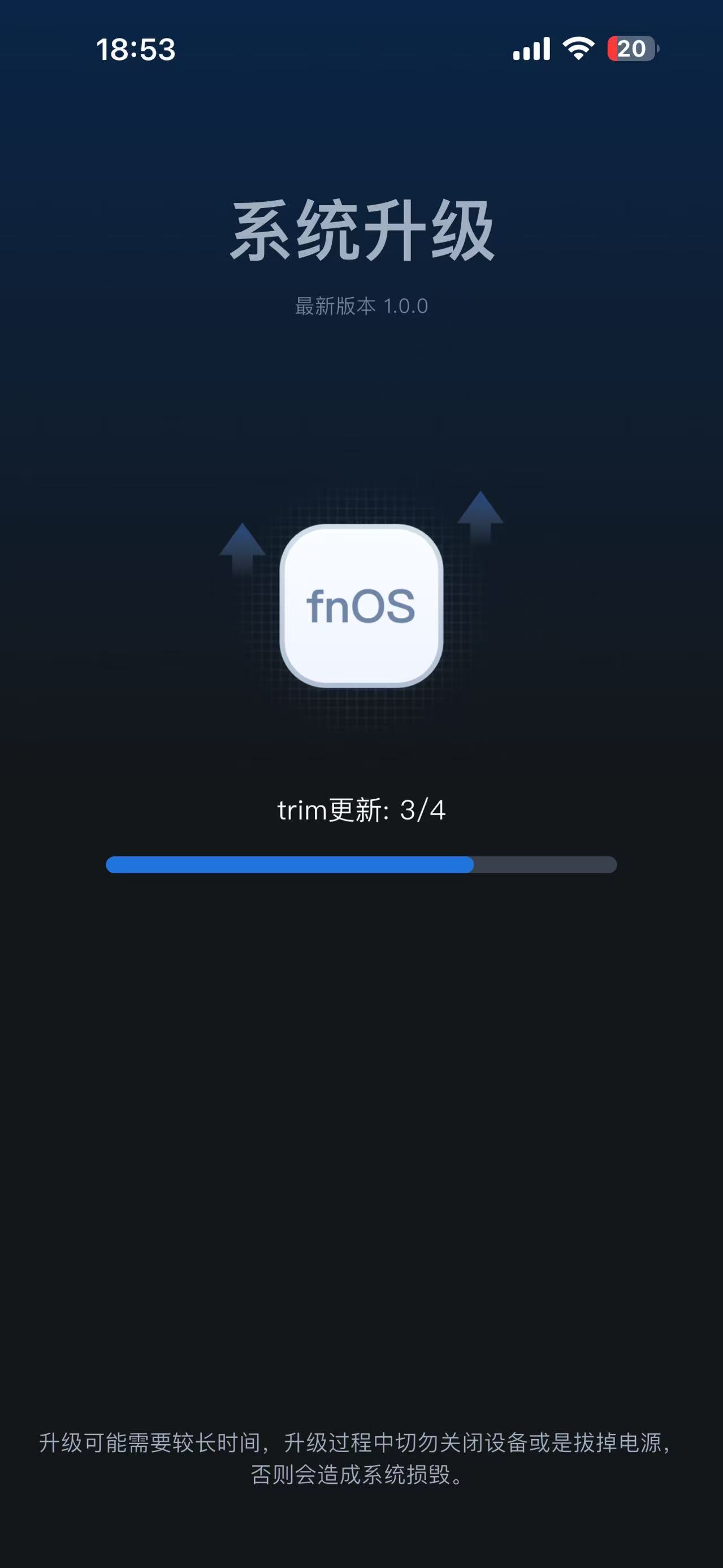Tap the filled portion of the progress bar
This screenshot has width=723, height=1568.
pos(289,863)
